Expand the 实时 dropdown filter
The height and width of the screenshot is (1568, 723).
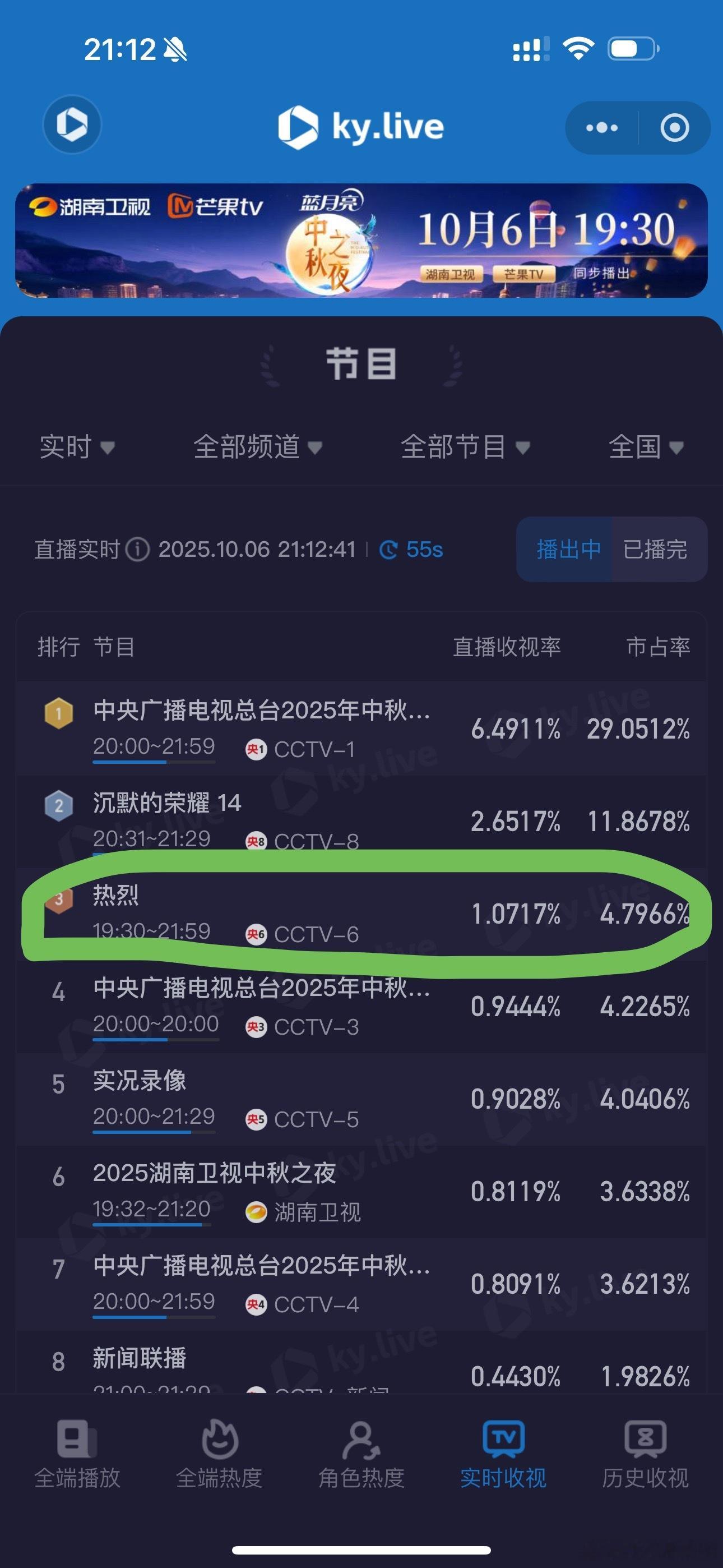(x=77, y=447)
